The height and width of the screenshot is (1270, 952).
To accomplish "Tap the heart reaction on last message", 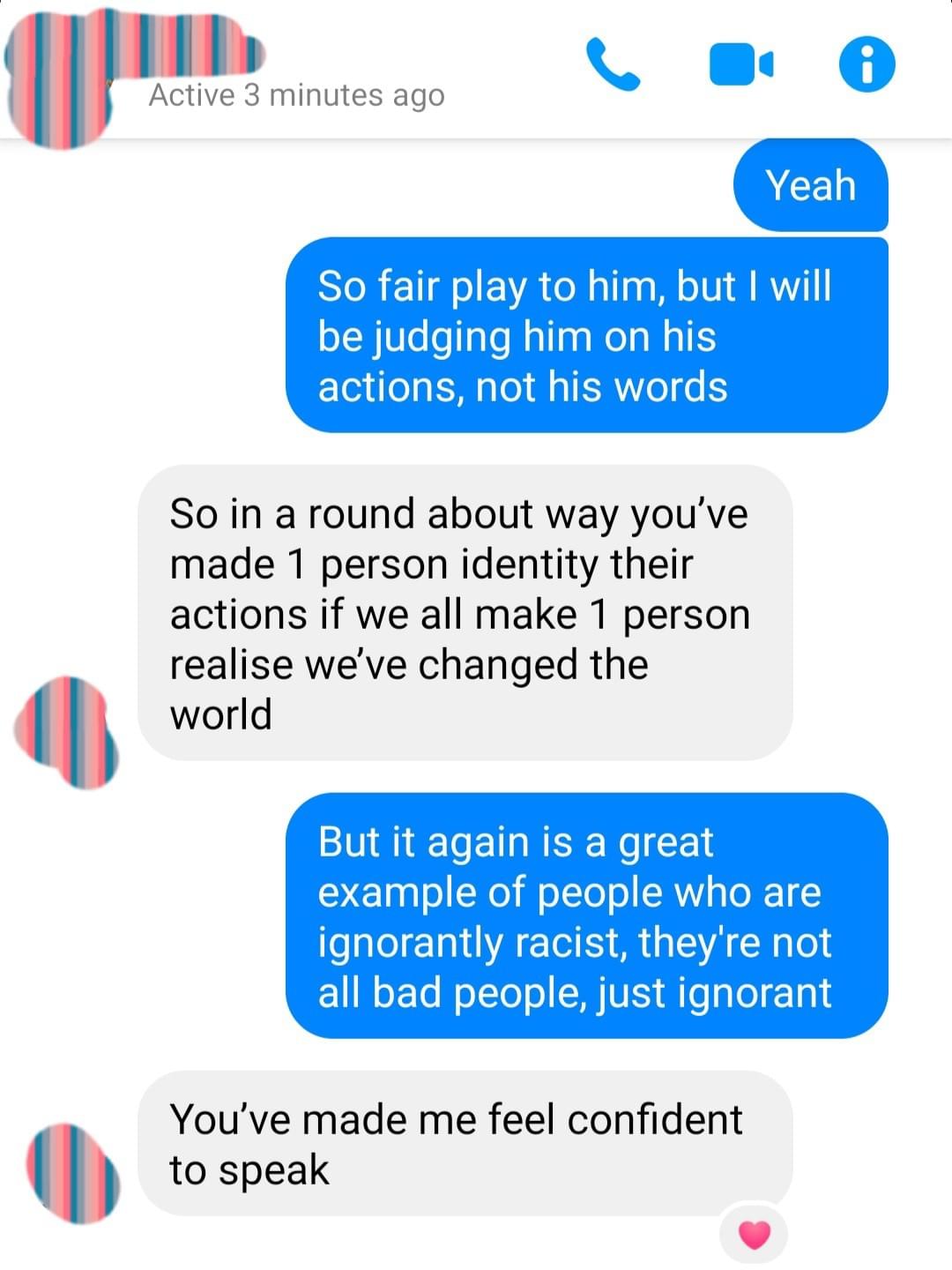I will [754, 1234].
